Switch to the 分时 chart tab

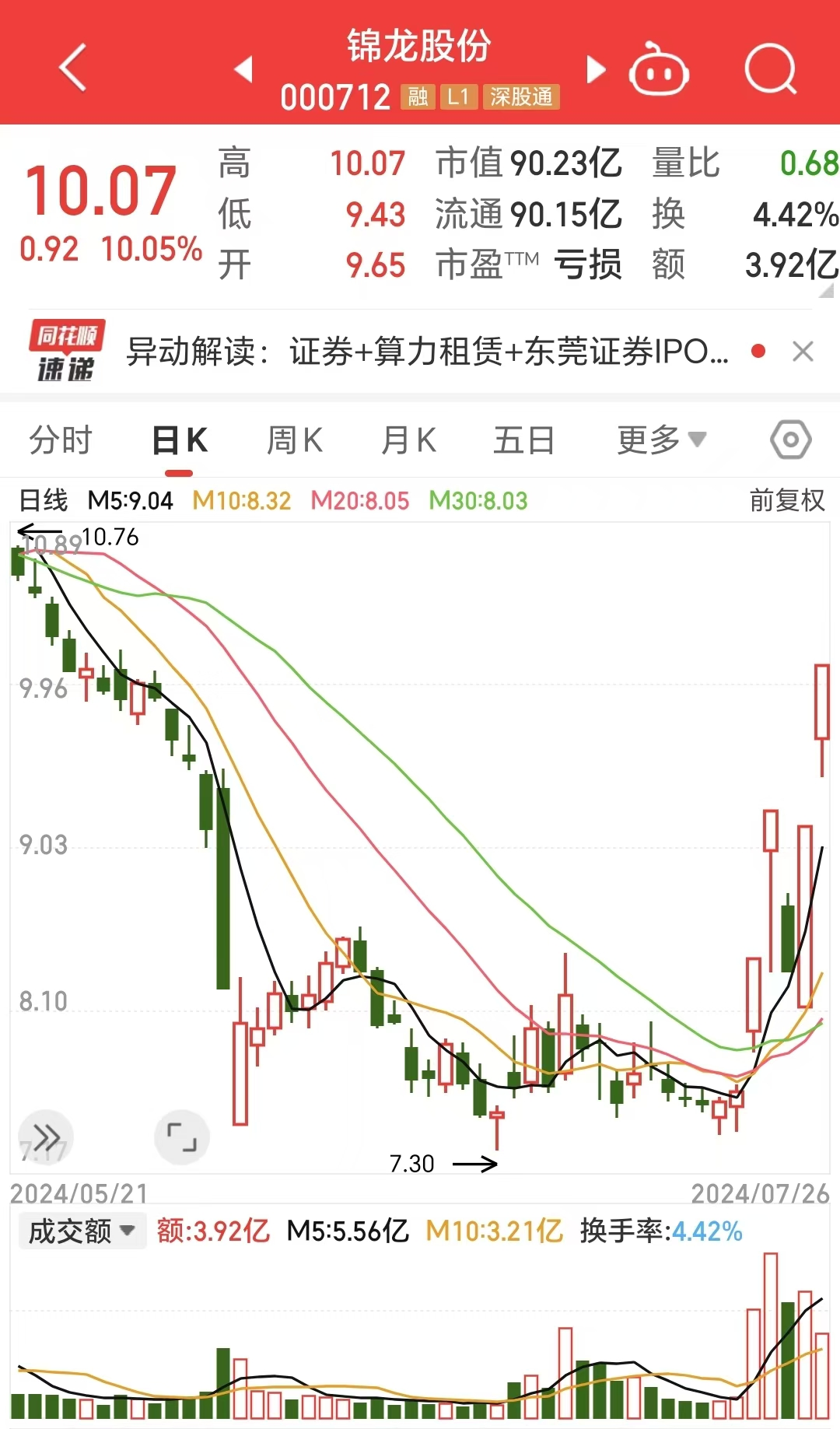61,440
